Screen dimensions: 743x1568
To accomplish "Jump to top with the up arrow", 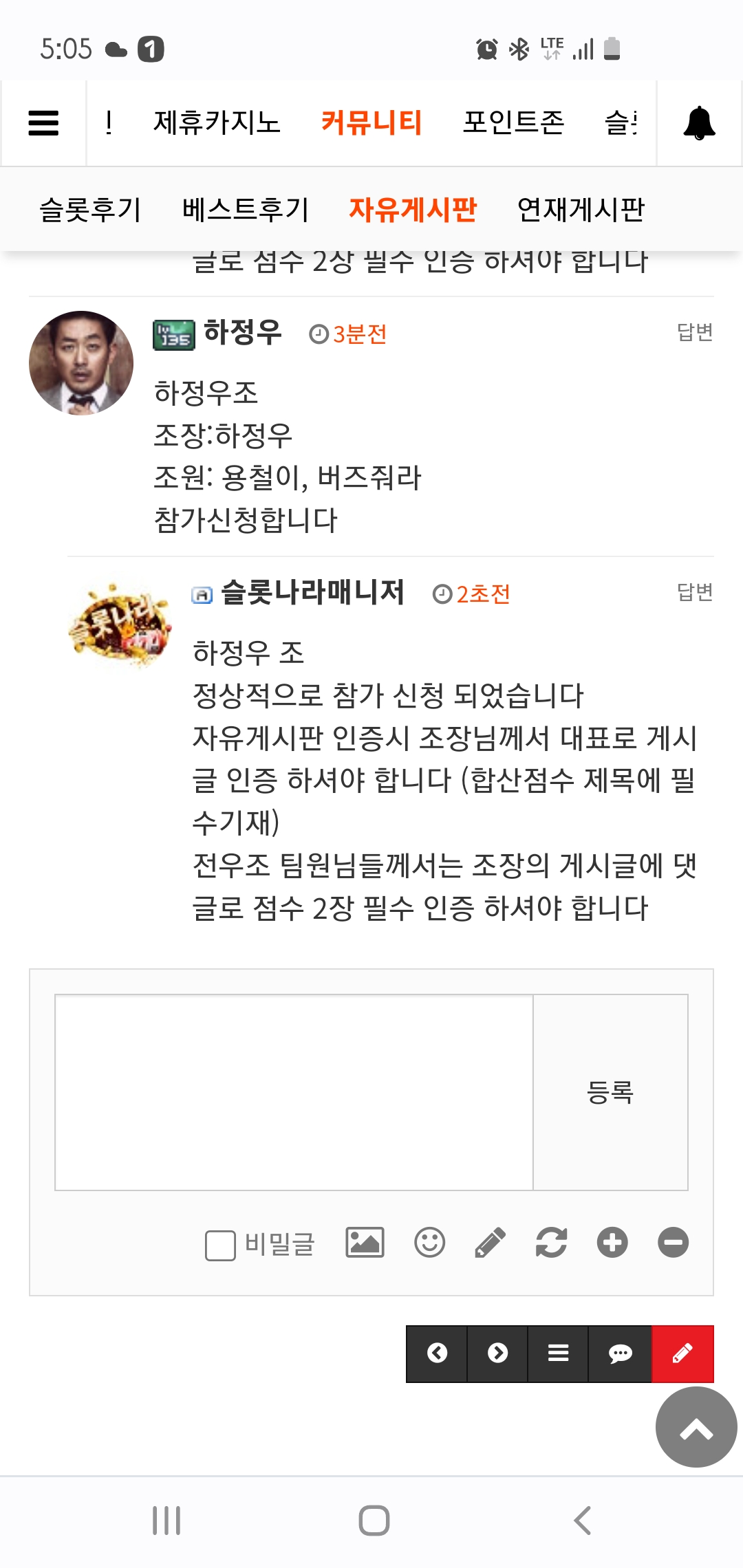I will pos(696,1427).
